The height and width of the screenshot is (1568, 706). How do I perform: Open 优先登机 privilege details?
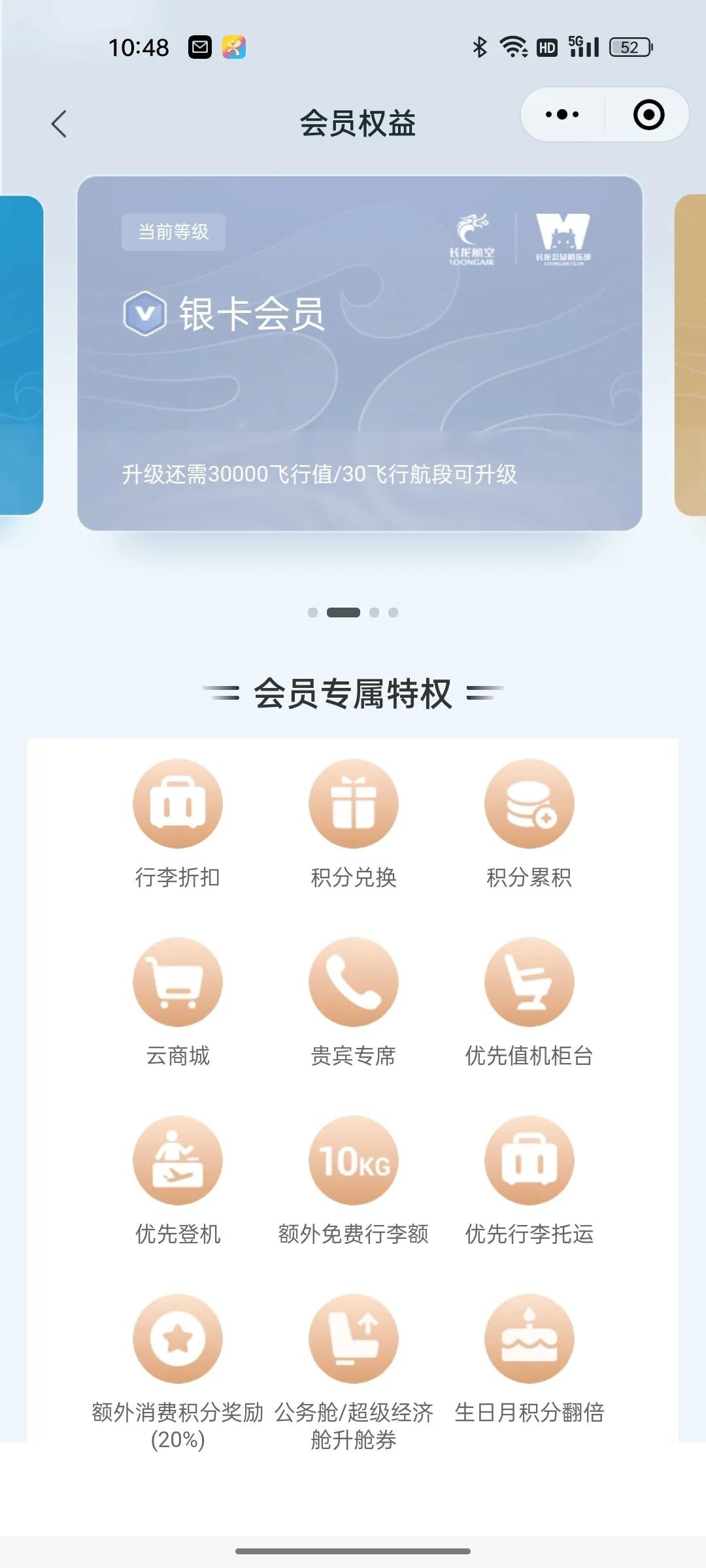(x=178, y=1160)
